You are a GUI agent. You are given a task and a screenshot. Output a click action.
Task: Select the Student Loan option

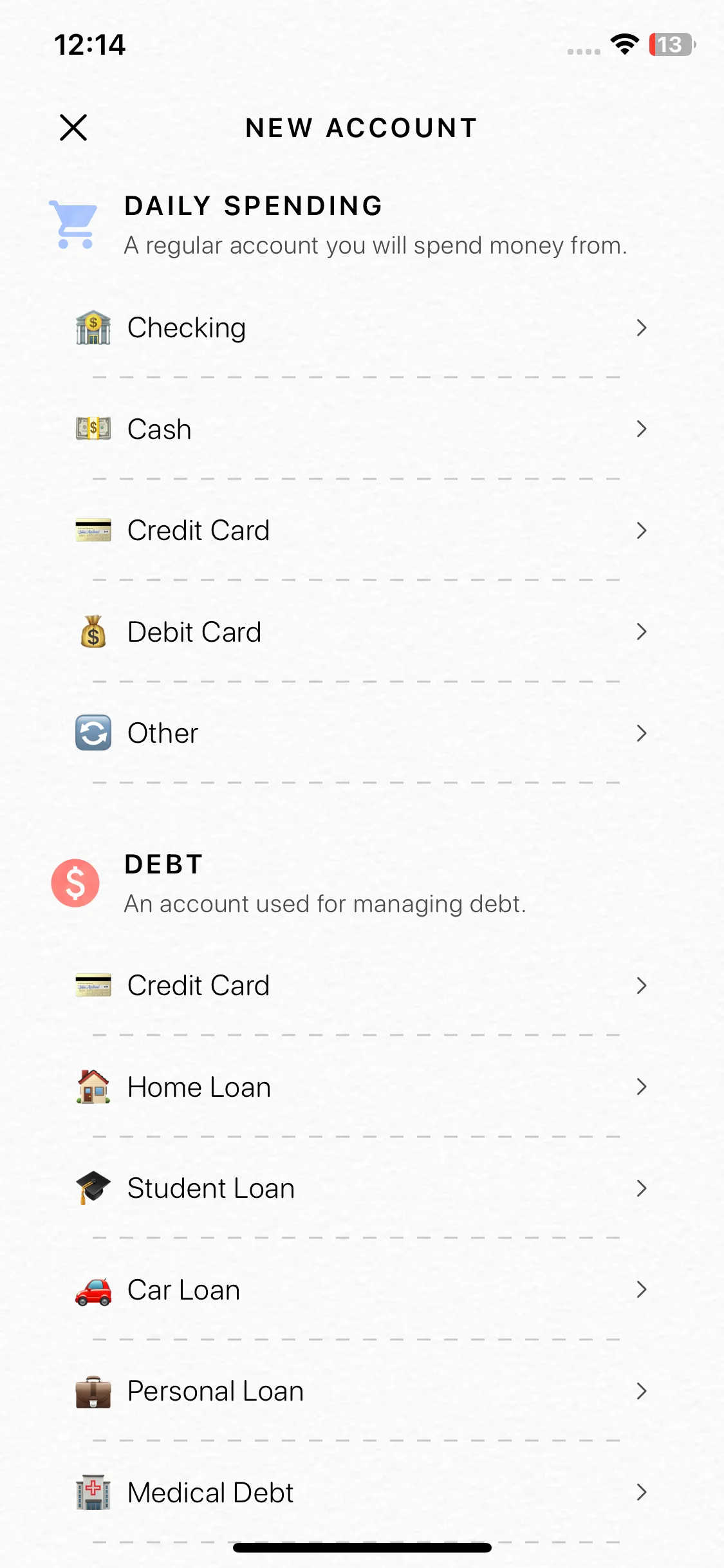tap(360, 1188)
